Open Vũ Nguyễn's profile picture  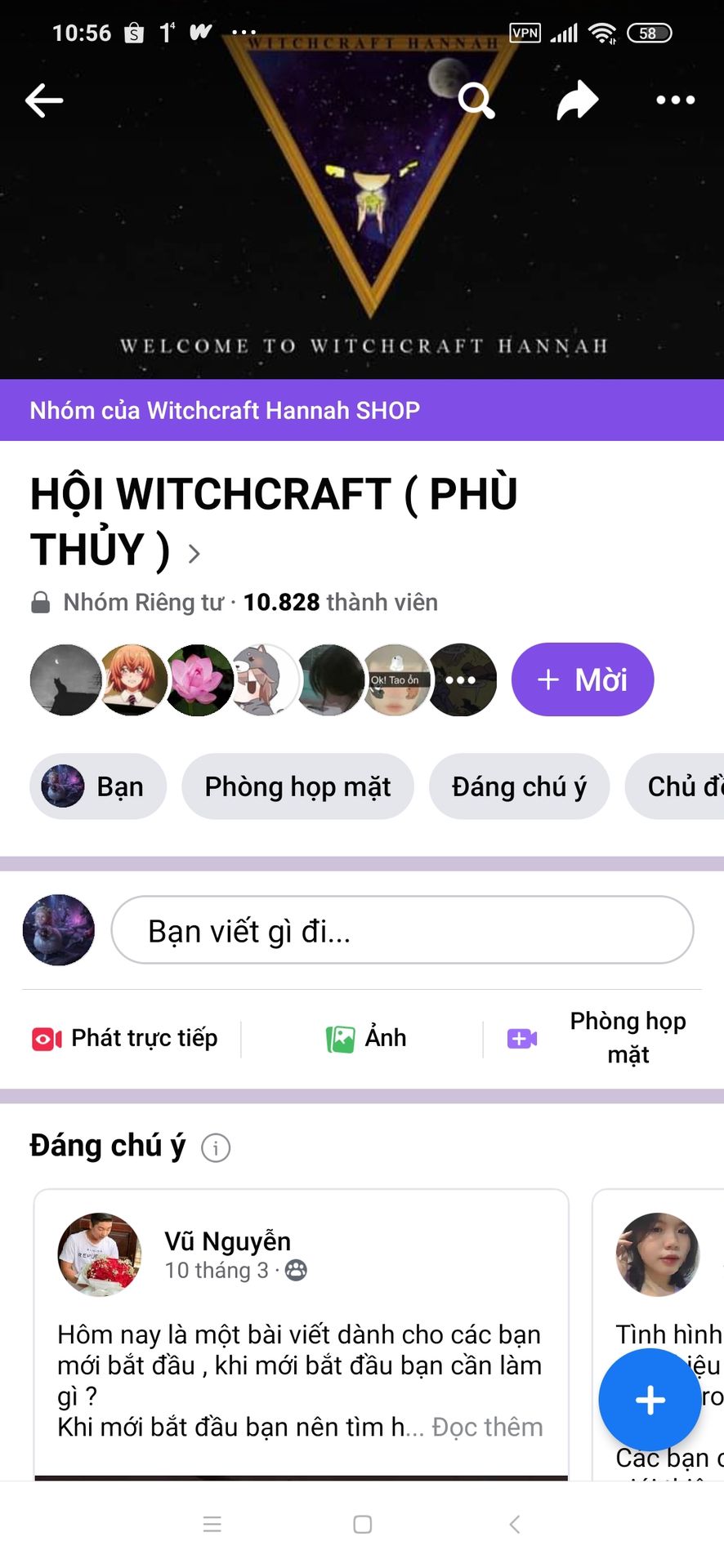(x=100, y=1254)
